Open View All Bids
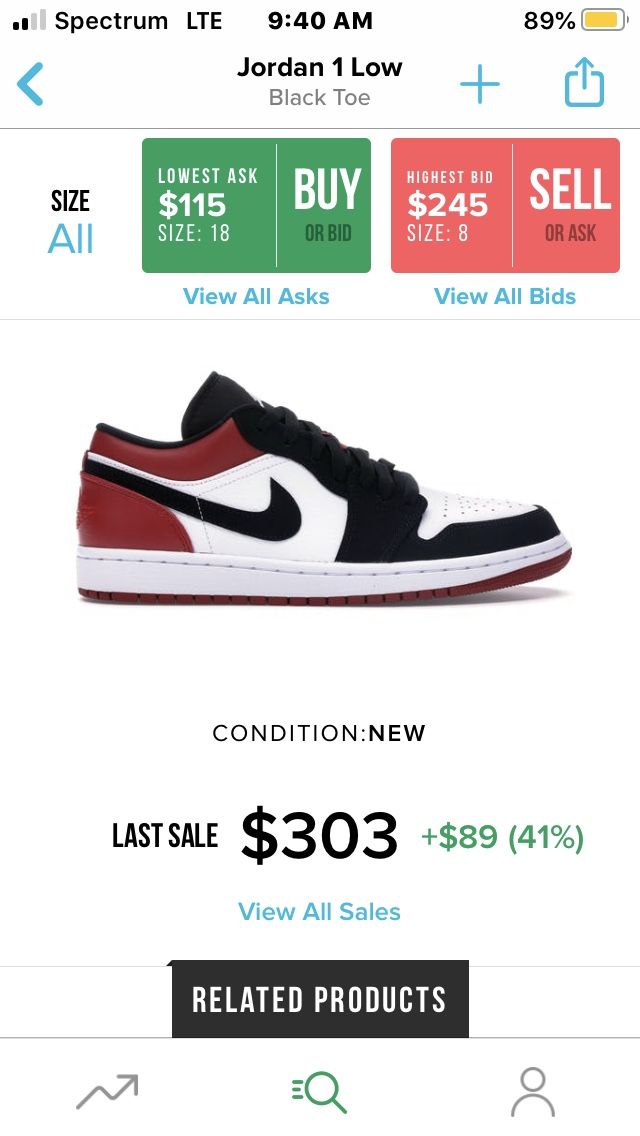 [x=505, y=297]
